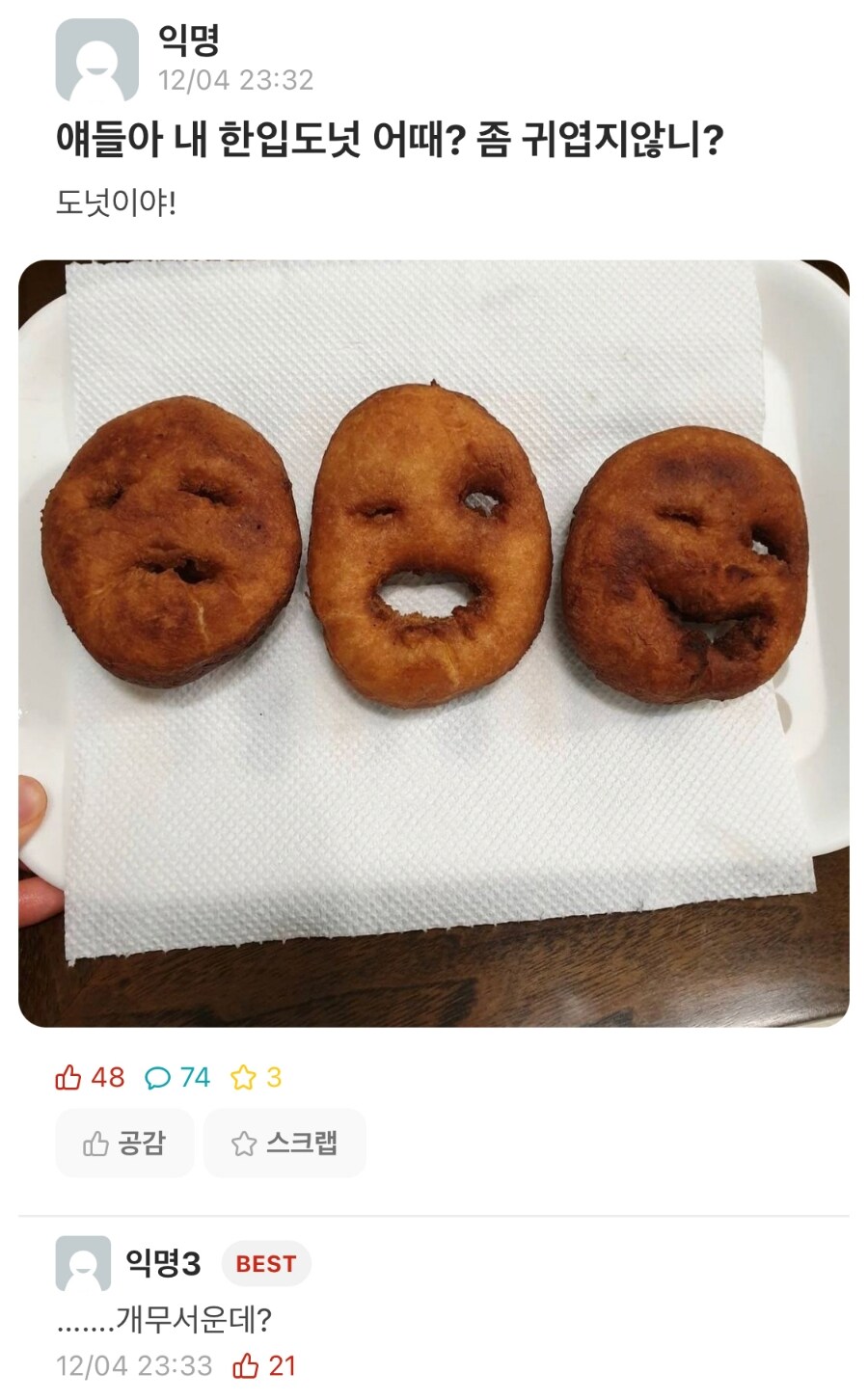Click the thumbs-up icon showing 48 likes

(69, 1077)
